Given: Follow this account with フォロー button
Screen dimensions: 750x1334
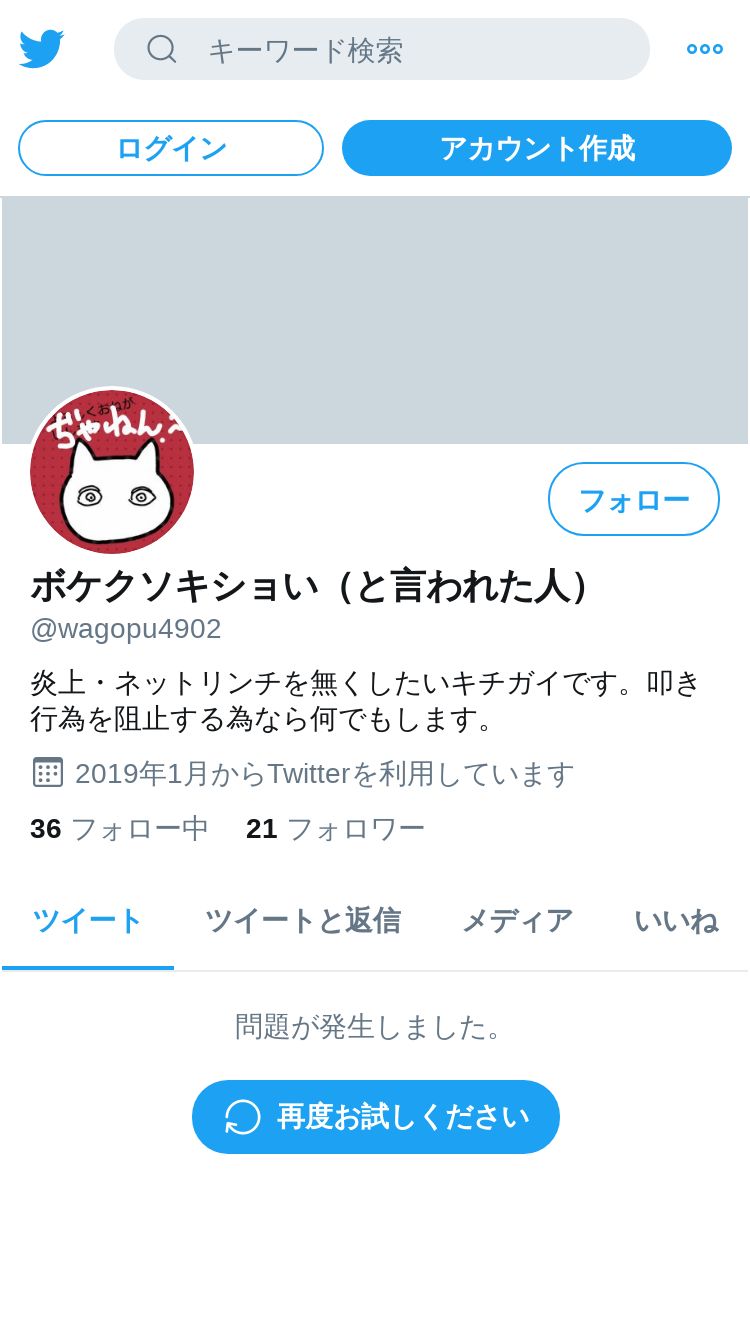Looking at the screenshot, I should tap(633, 499).
